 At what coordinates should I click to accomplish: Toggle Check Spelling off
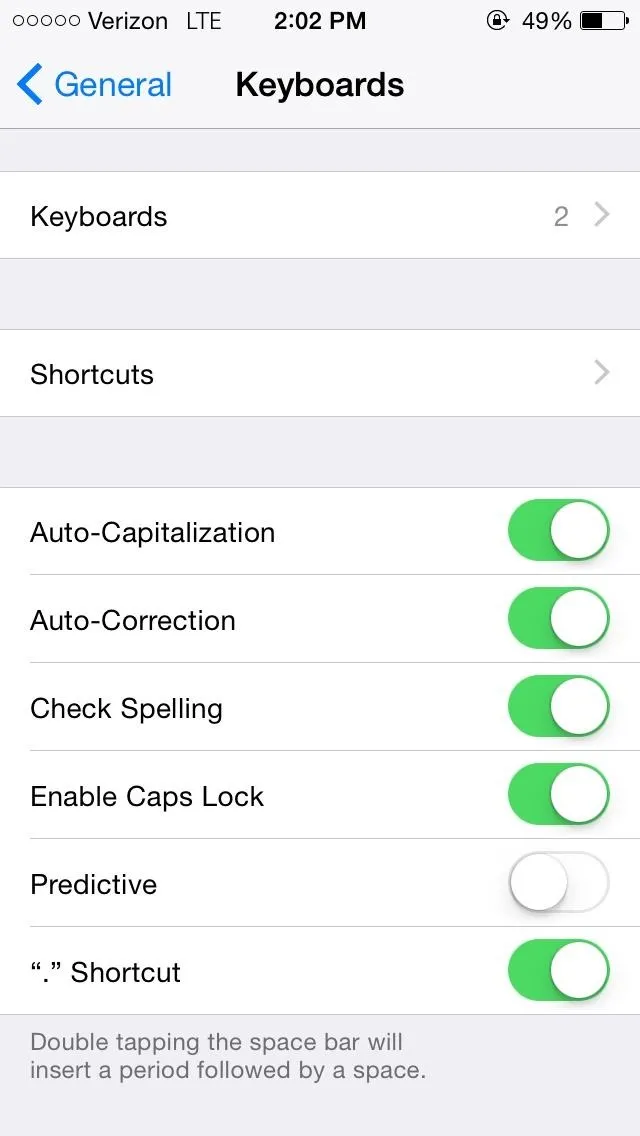[x=558, y=706]
